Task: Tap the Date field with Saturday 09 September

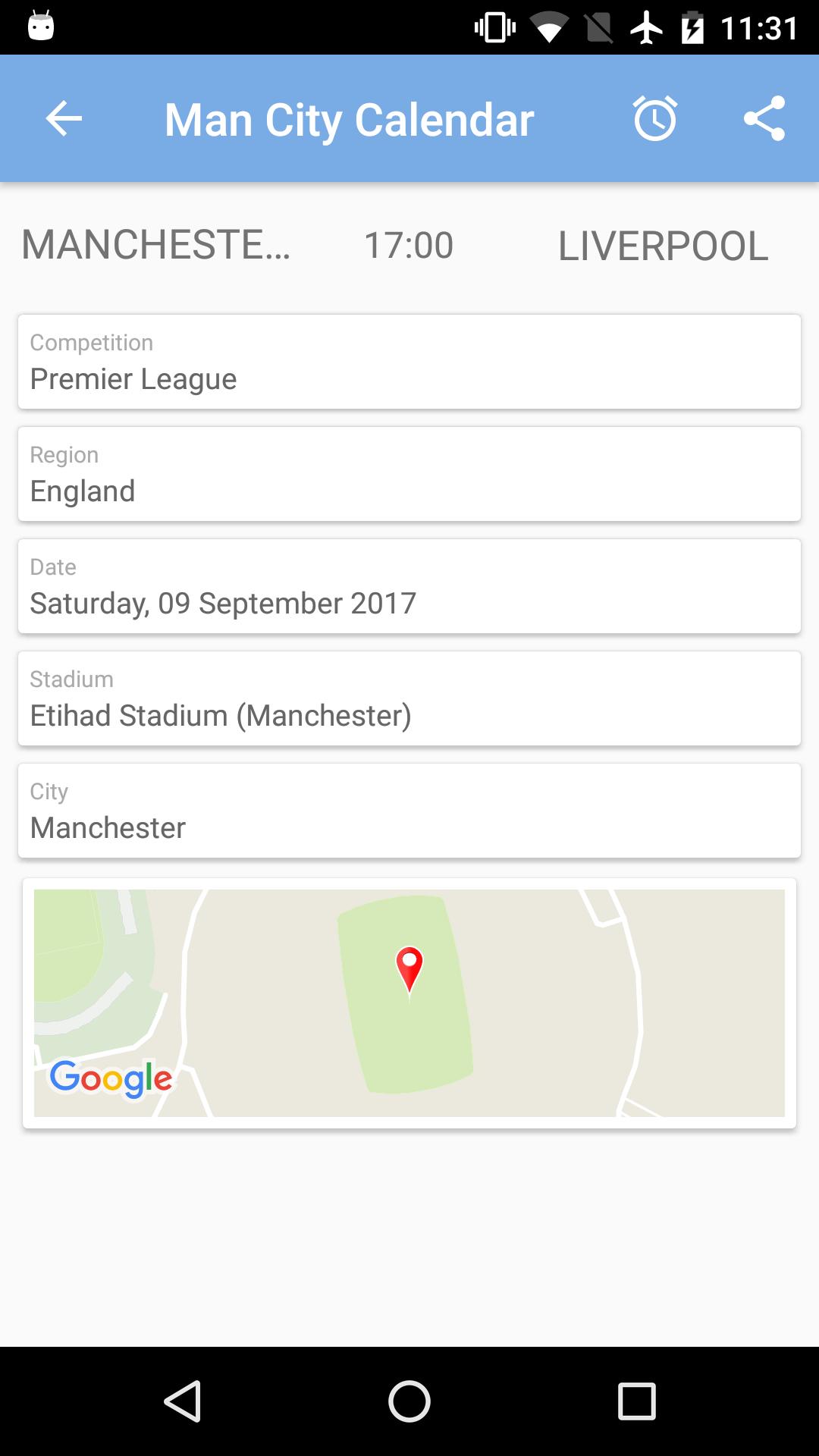Action: coord(409,585)
